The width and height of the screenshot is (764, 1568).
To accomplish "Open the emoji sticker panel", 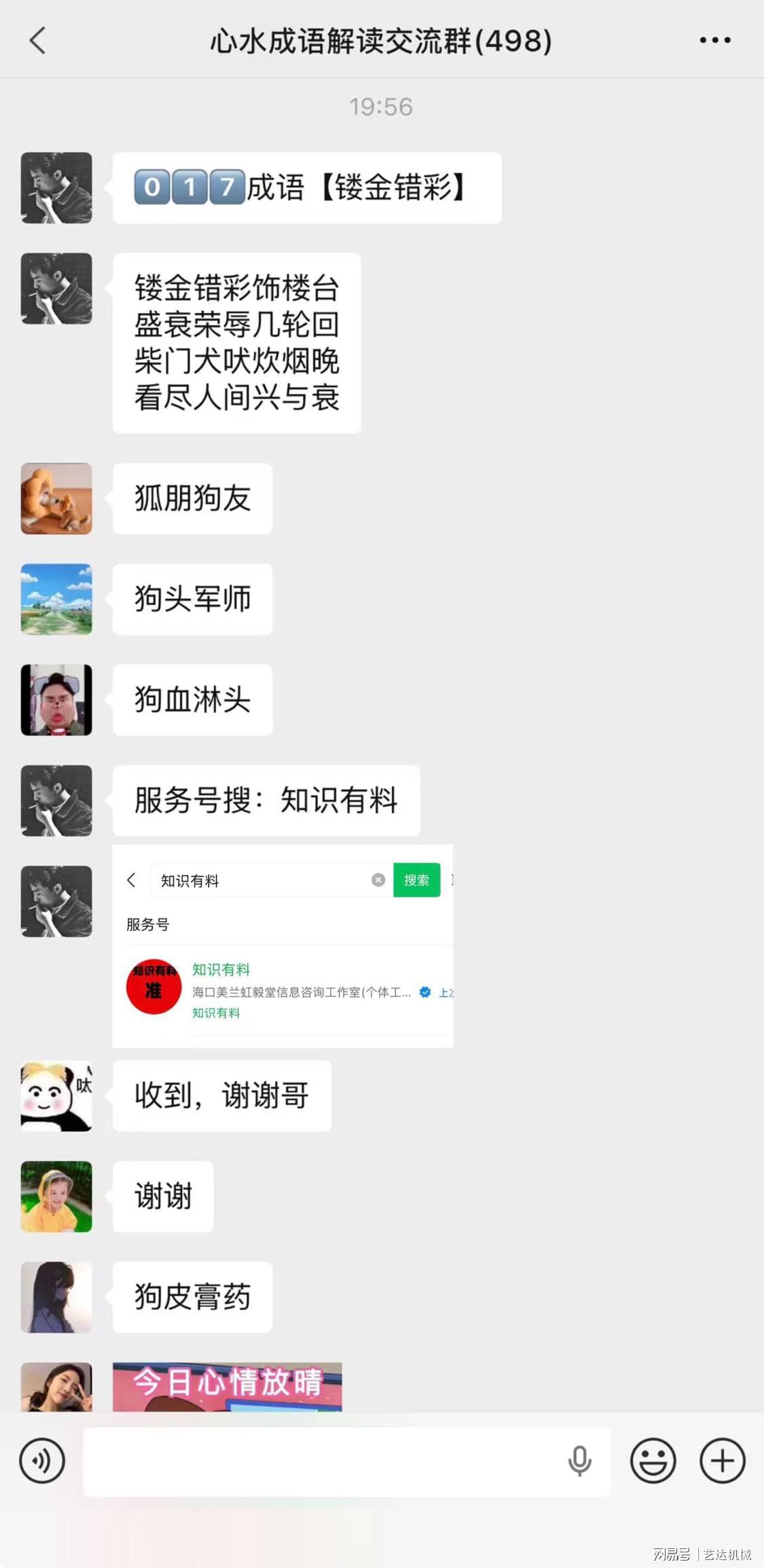I will [653, 1460].
